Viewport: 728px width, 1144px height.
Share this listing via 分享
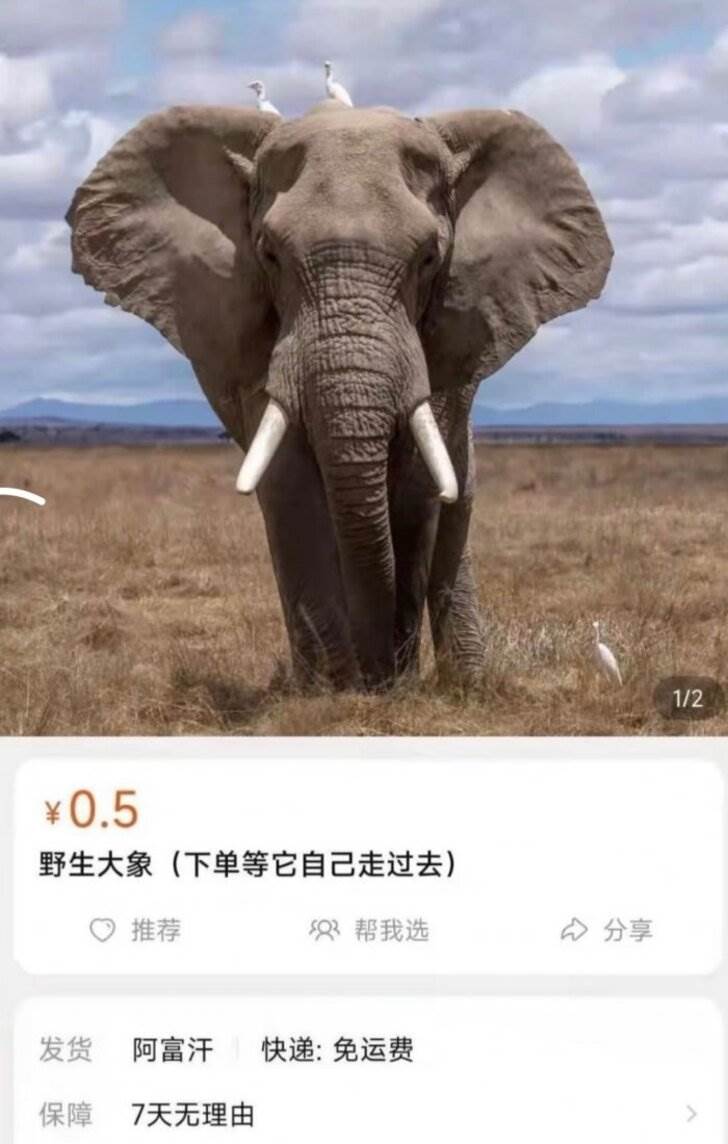pyautogui.click(x=606, y=930)
